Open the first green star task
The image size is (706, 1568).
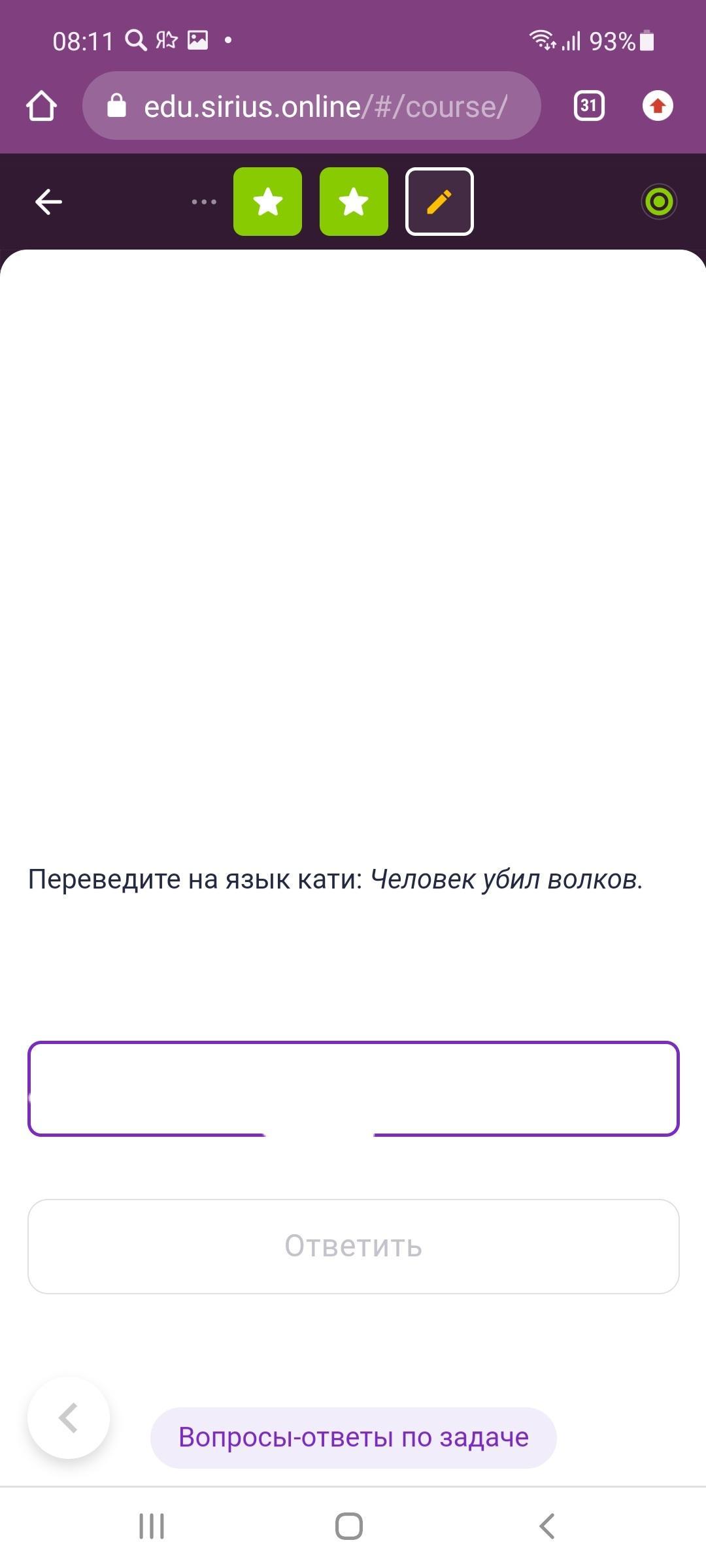tap(268, 202)
